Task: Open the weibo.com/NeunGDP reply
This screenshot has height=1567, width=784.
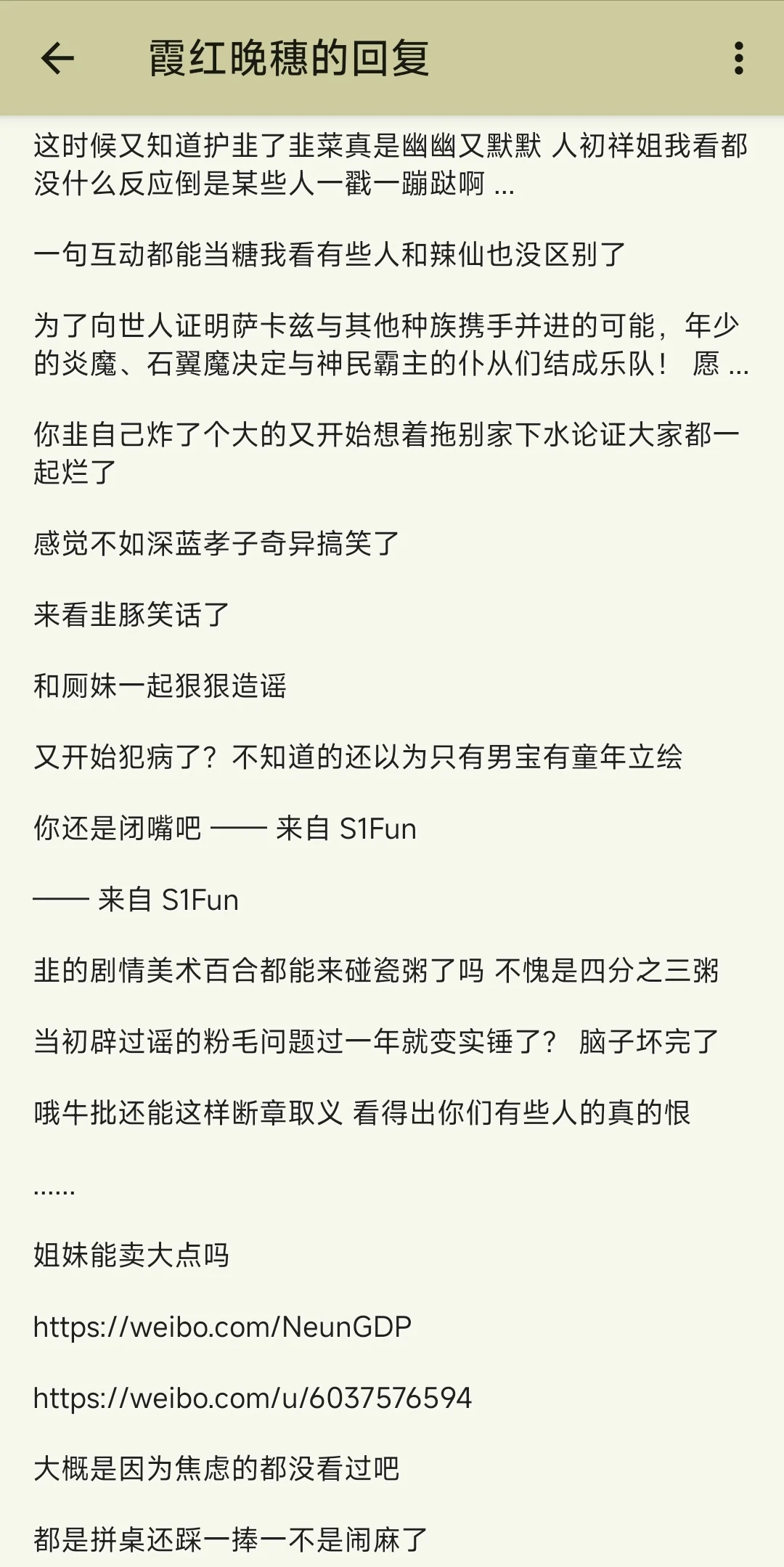Action: pos(392,1326)
